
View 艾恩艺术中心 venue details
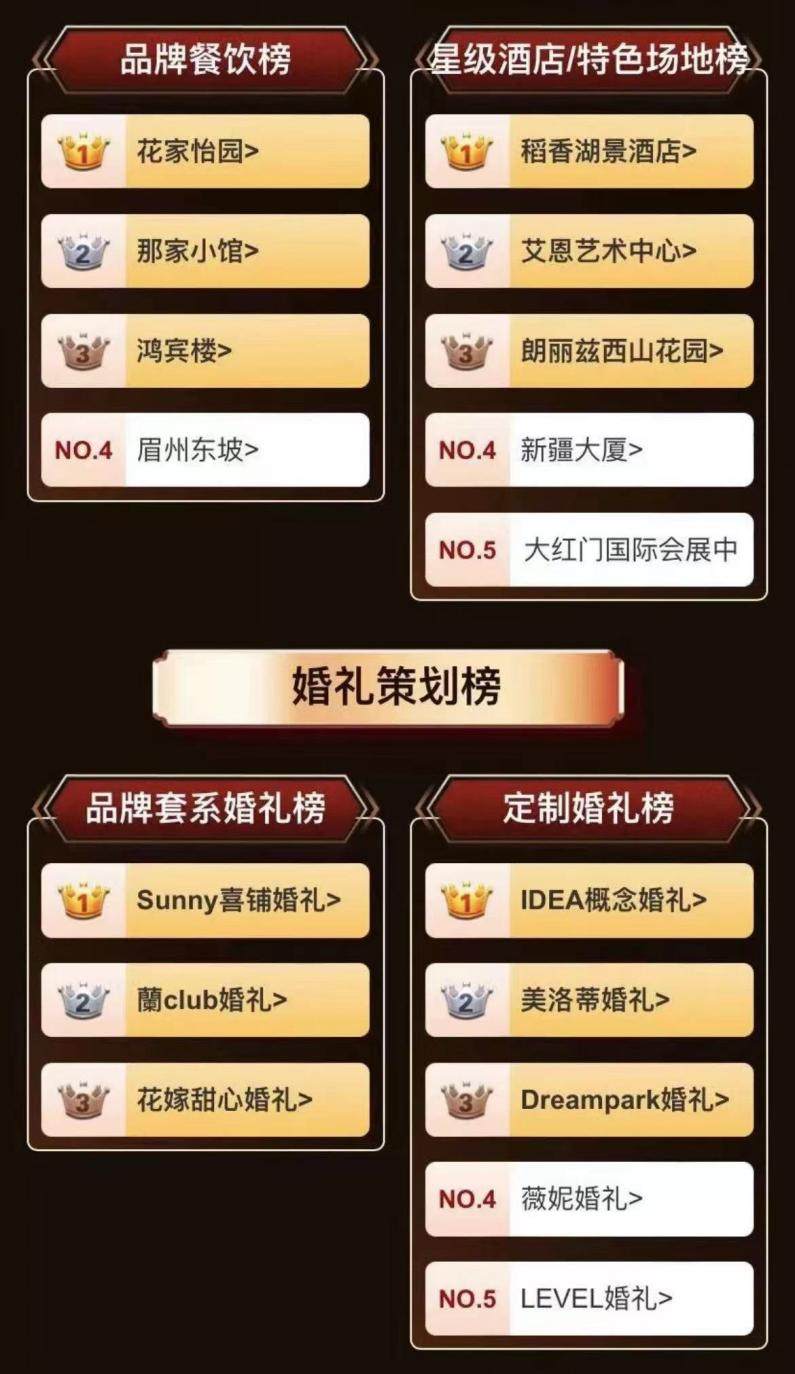589,251
